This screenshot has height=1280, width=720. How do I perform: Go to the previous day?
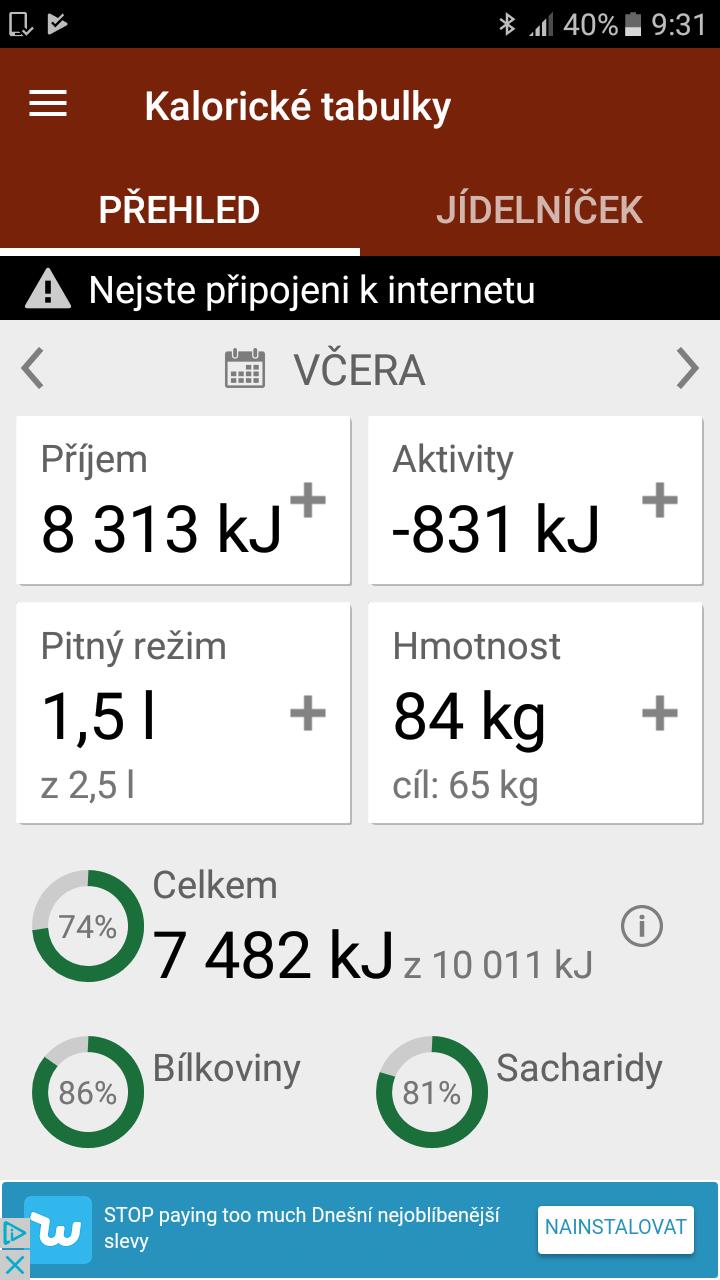[x=33, y=369]
